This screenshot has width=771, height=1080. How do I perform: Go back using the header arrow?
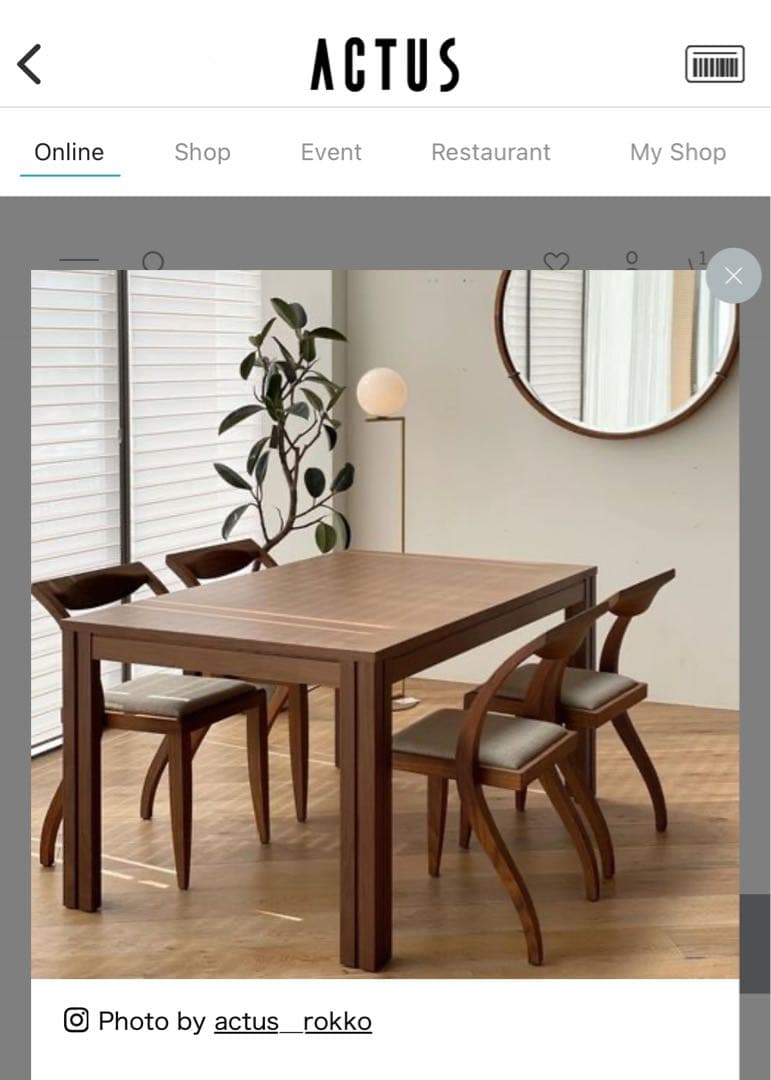point(30,64)
